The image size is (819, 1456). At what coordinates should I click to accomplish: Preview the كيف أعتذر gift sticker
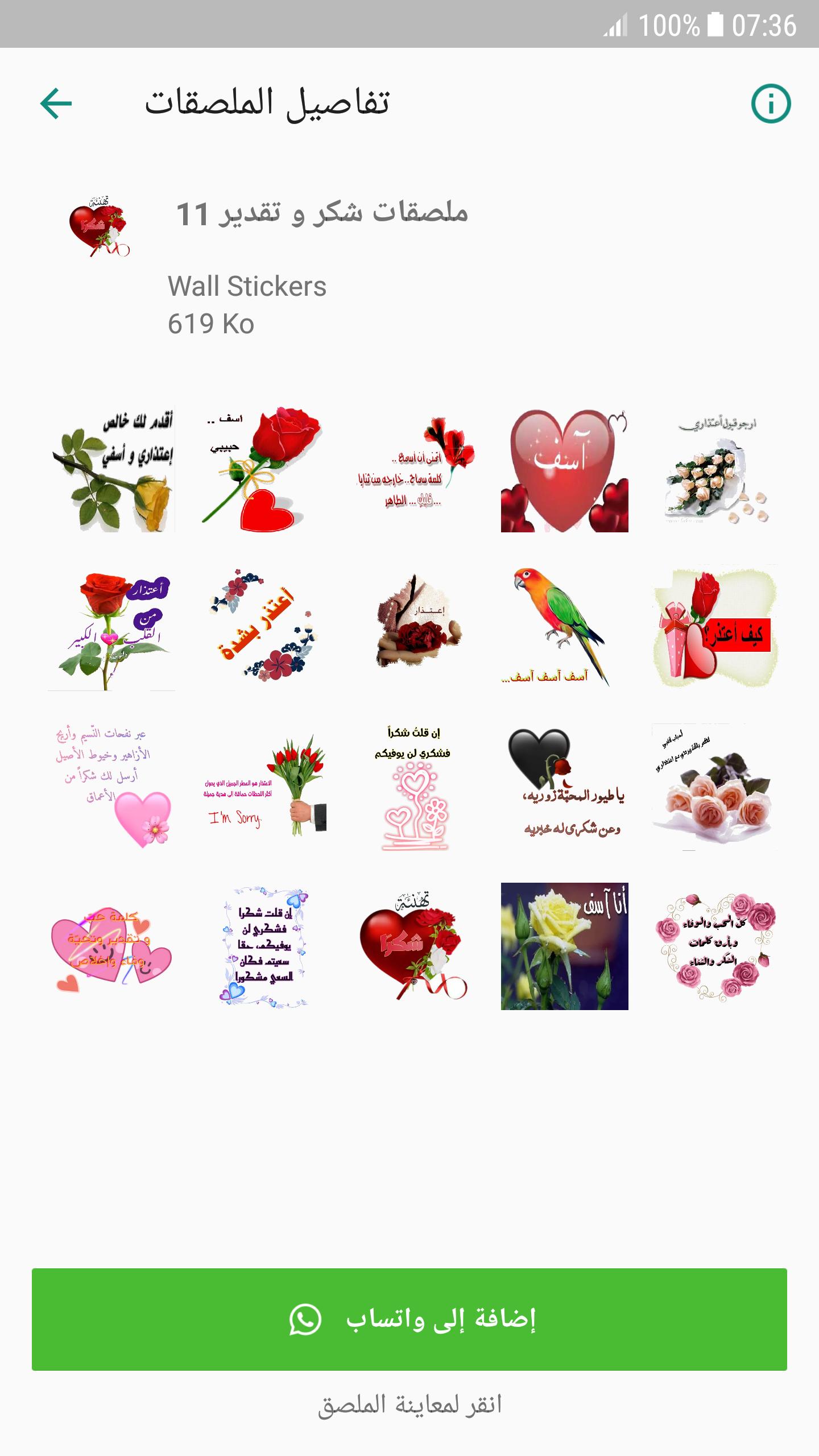pyautogui.click(x=715, y=627)
